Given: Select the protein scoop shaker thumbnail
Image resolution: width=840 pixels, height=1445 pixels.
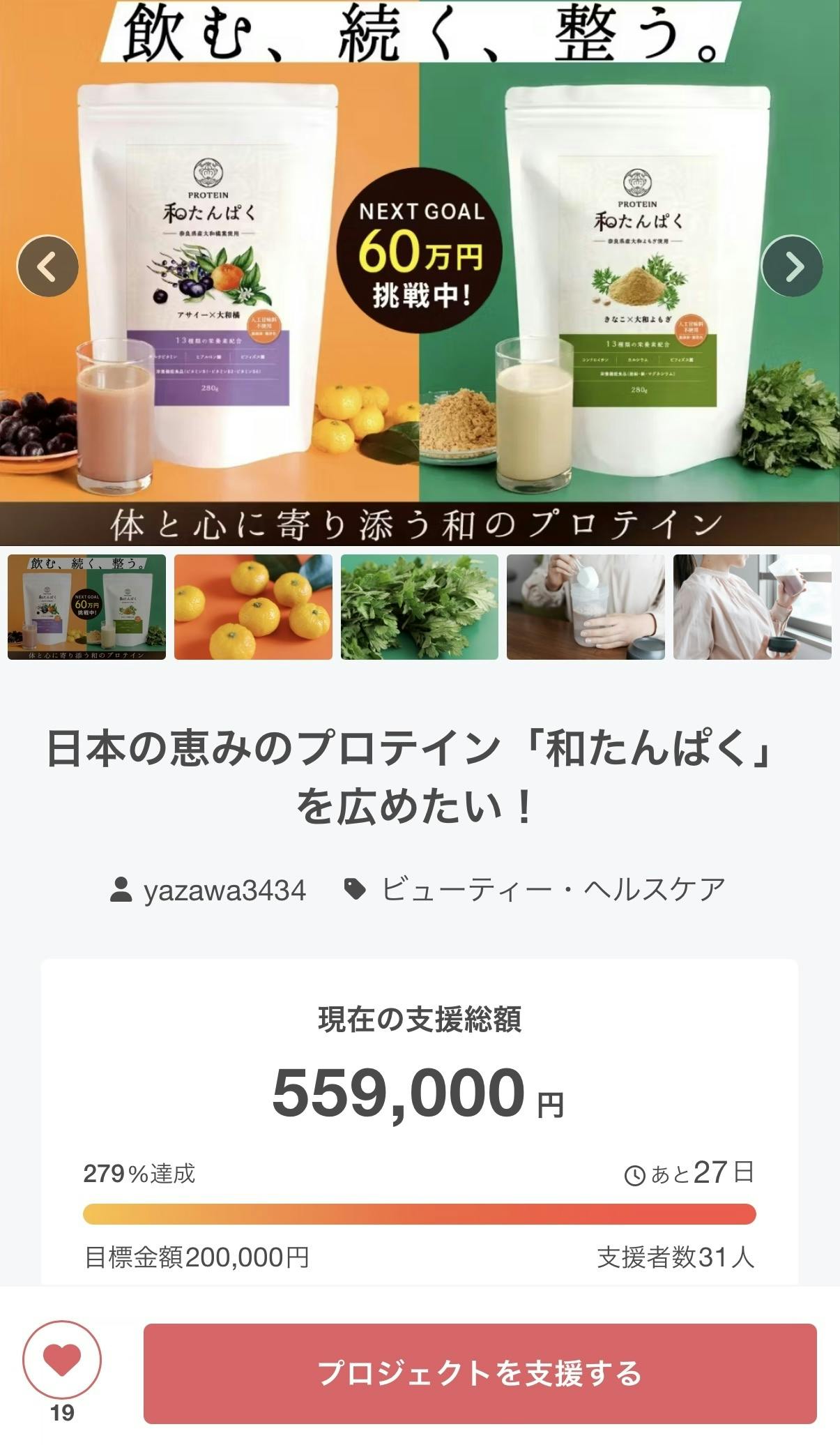Looking at the screenshot, I should (x=586, y=607).
